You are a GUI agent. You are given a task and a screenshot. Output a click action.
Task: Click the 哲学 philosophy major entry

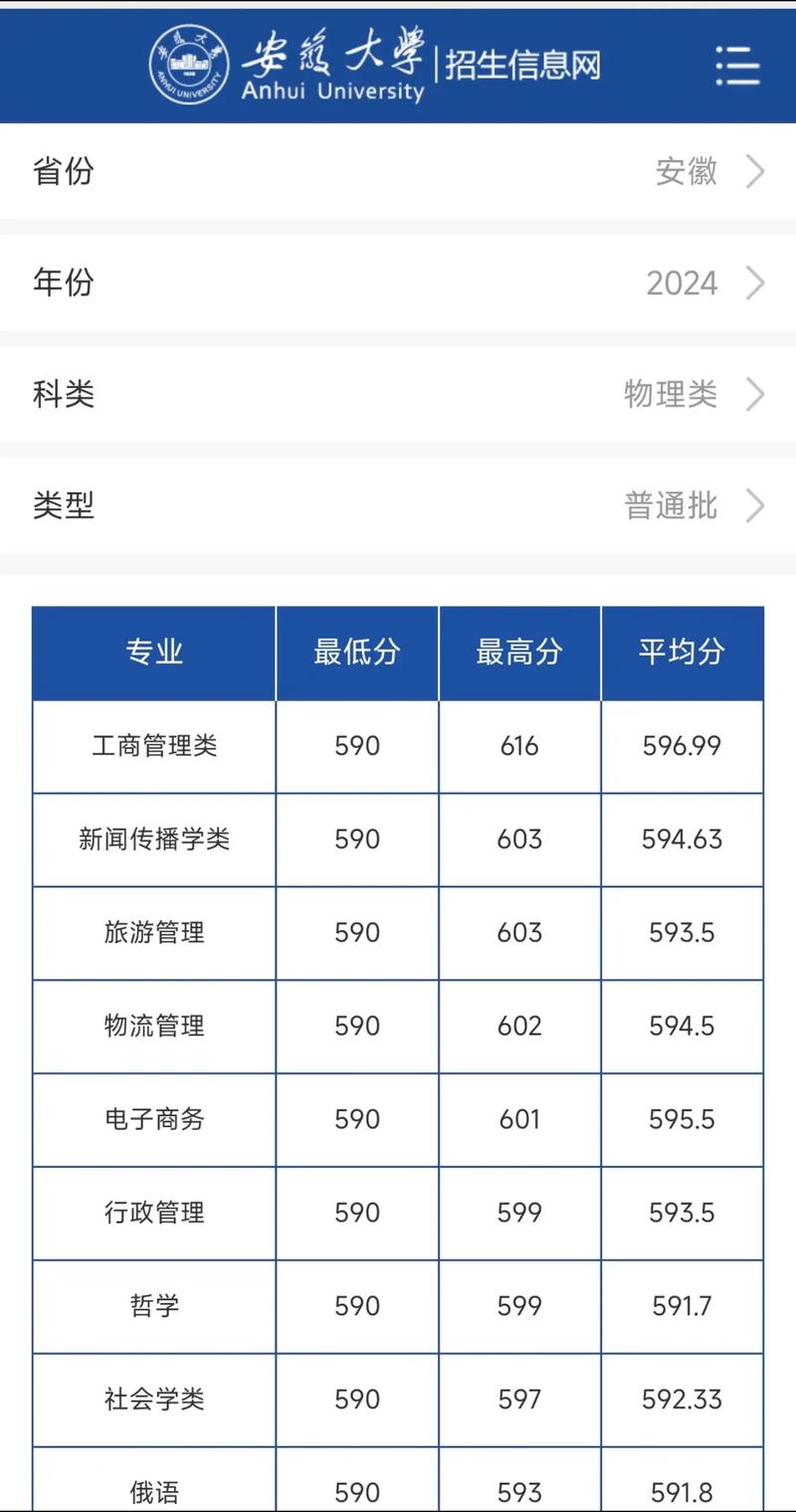(155, 1306)
